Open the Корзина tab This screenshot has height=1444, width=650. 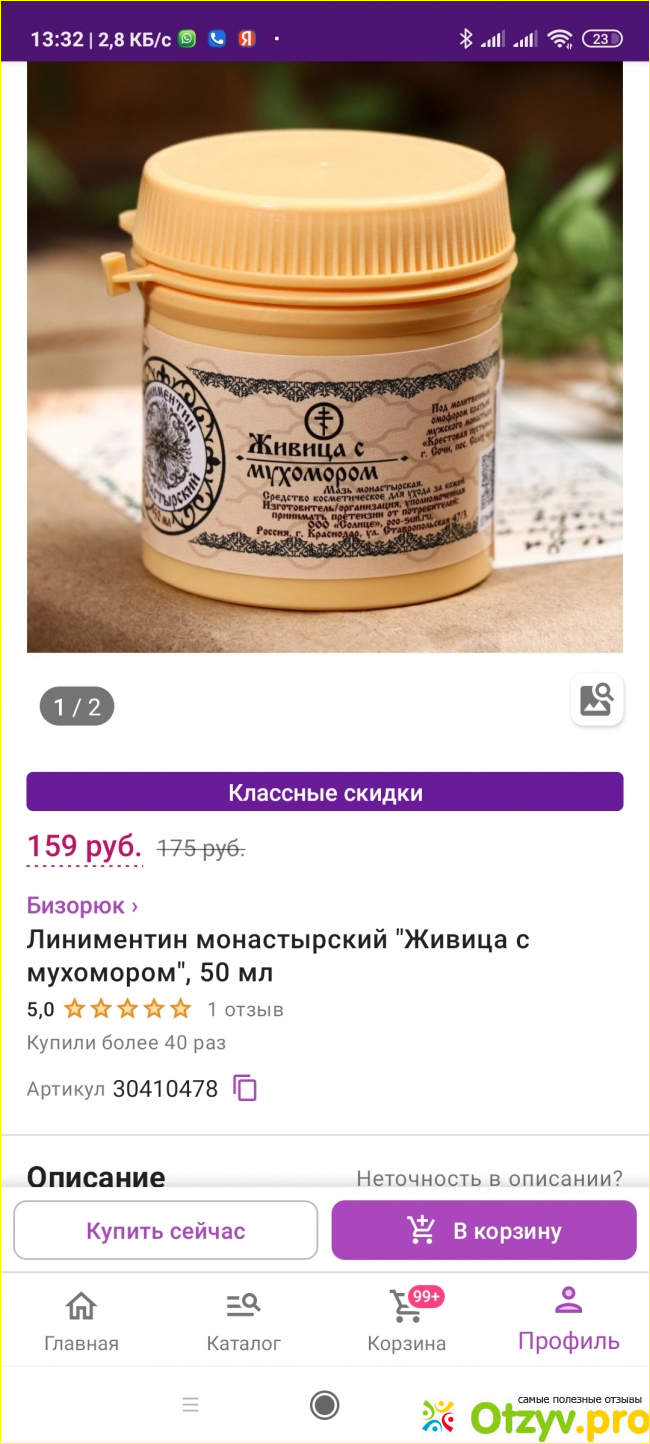406,1320
